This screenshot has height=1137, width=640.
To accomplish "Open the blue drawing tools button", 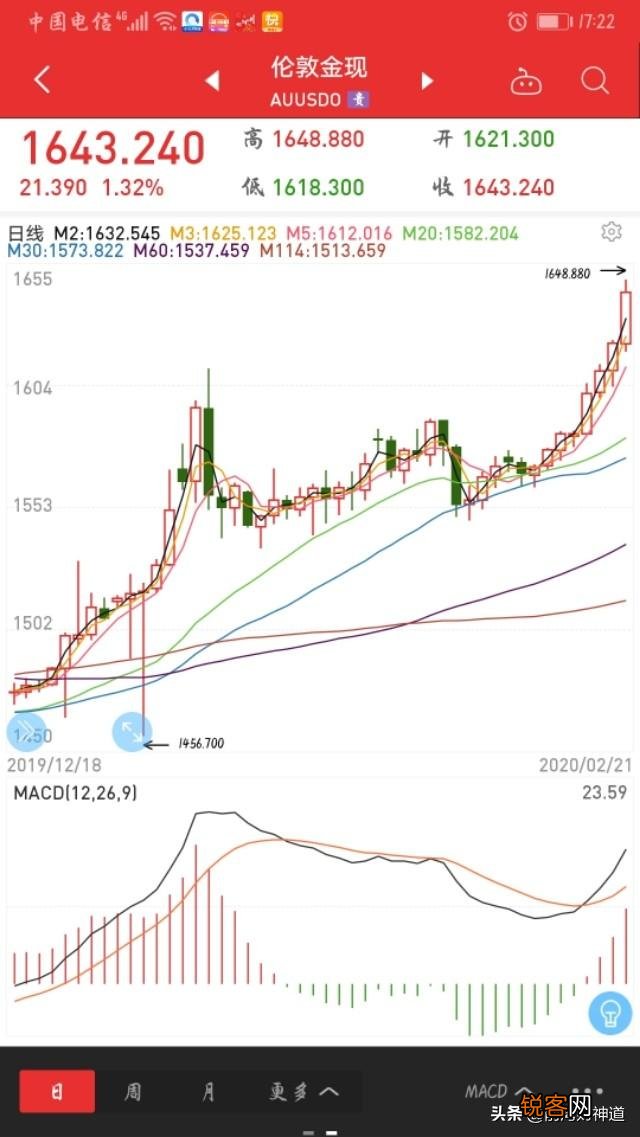I will click(27, 731).
